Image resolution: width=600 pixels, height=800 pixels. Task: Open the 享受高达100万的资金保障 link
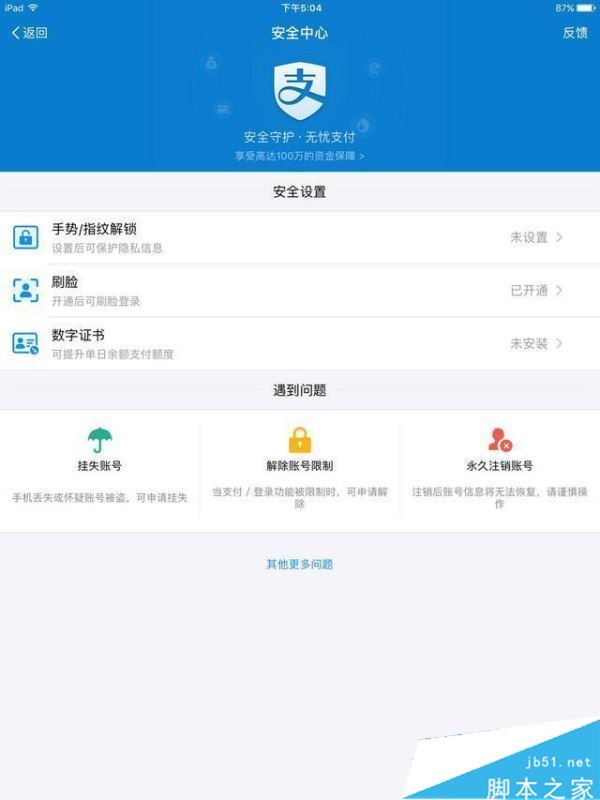tap(299, 156)
